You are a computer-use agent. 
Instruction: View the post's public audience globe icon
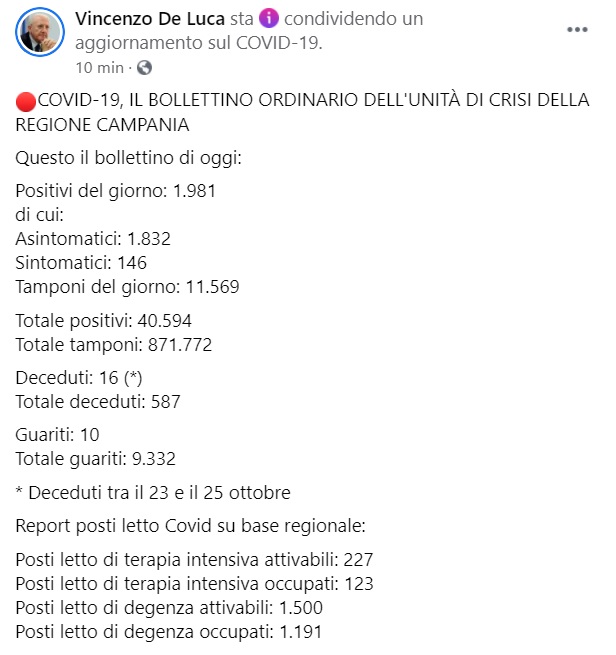(144, 68)
